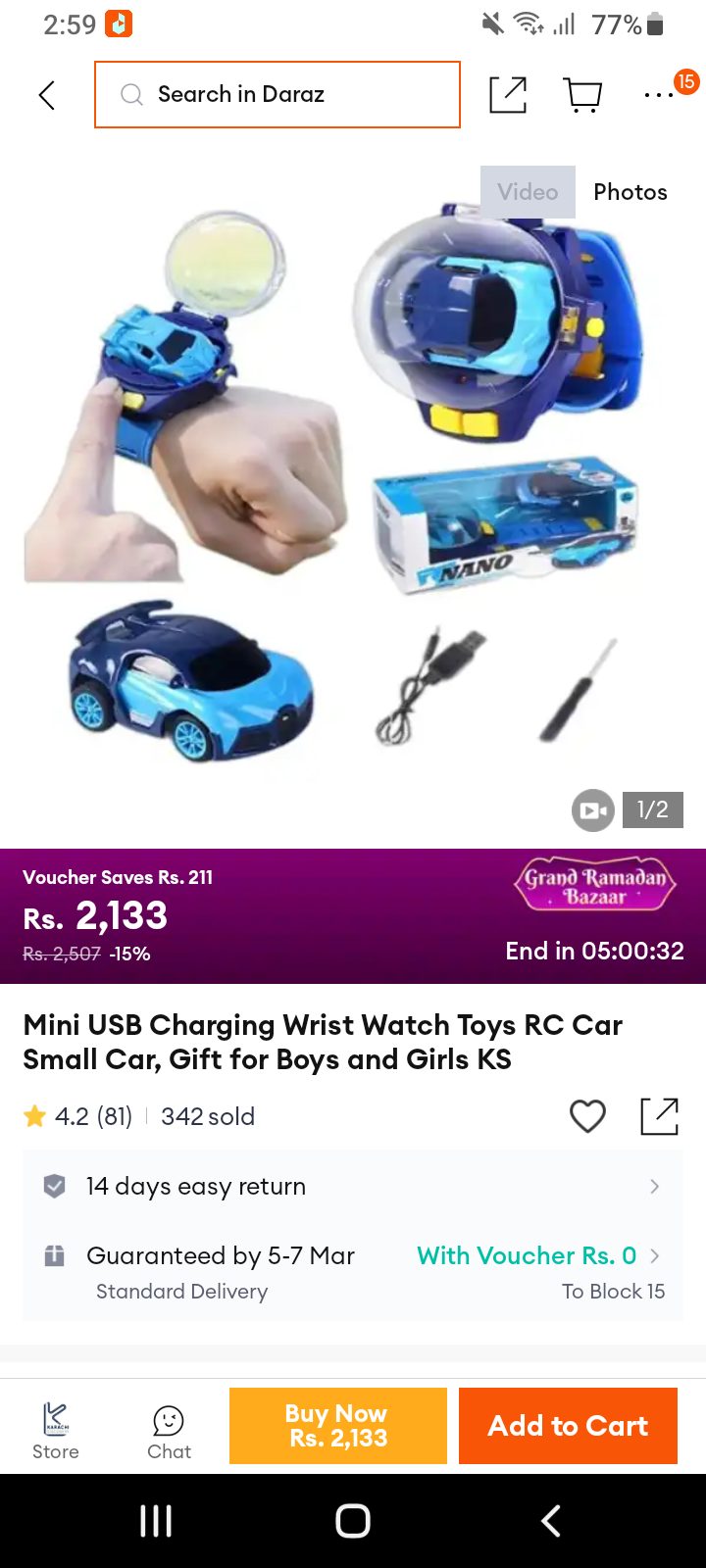Play the product video icon
This screenshot has height=1568, width=706.
592,810
